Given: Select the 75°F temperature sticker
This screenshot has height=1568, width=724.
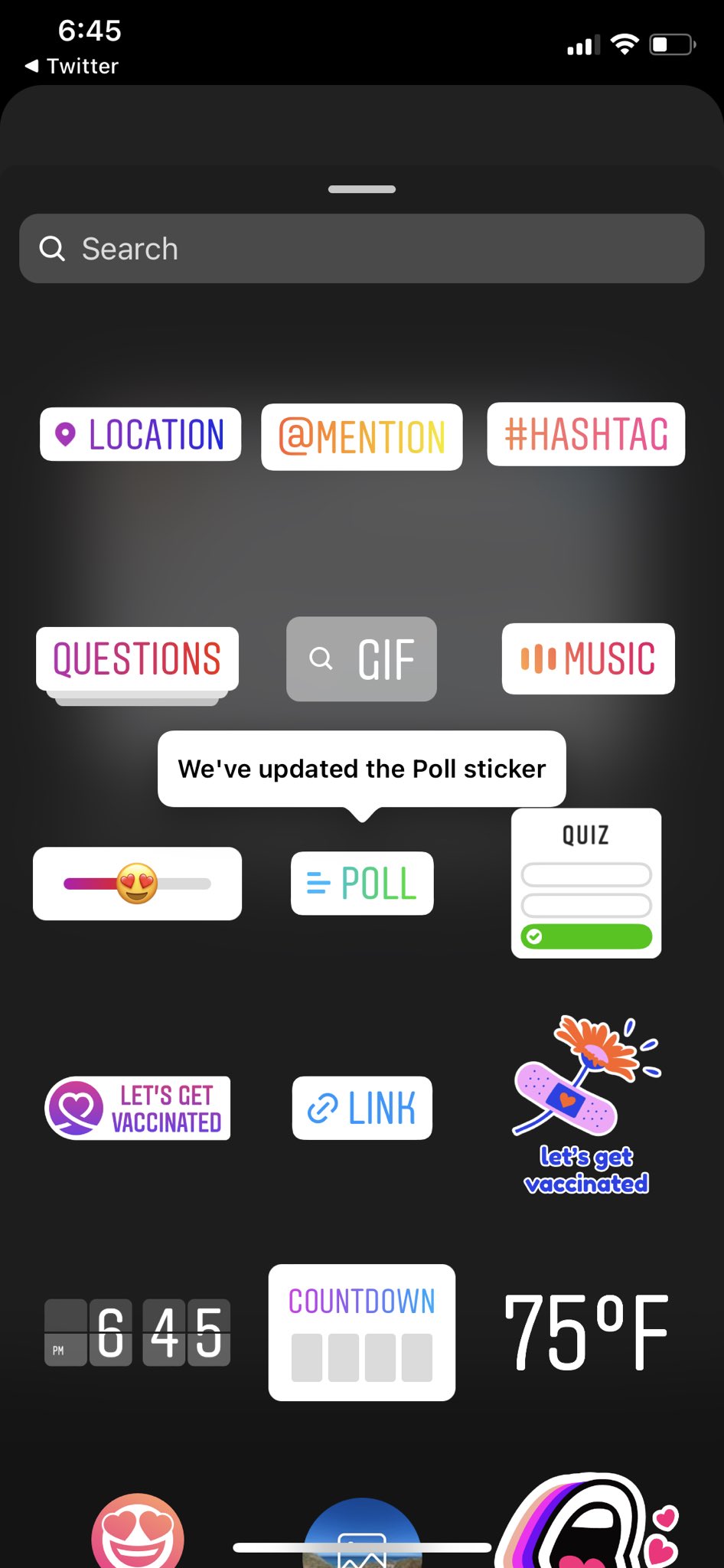Looking at the screenshot, I should pyautogui.click(x=585, y=1332).
